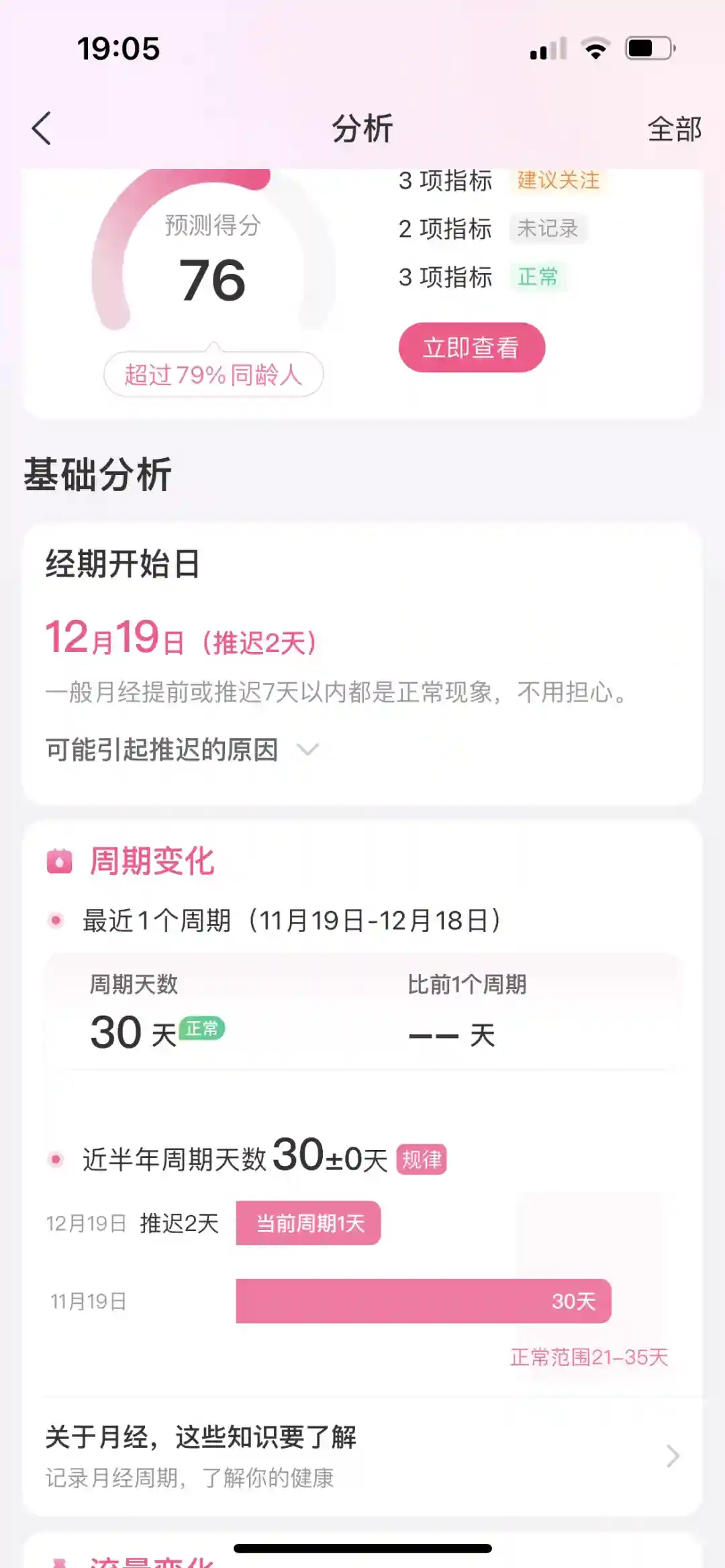
Task: Tap the 立即查看 button
Action: (x=471, y=348)
